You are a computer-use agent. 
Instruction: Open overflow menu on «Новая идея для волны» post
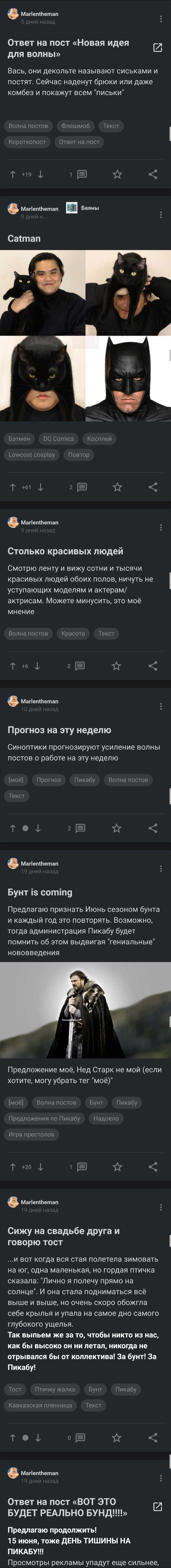click(x=161, y=19)
